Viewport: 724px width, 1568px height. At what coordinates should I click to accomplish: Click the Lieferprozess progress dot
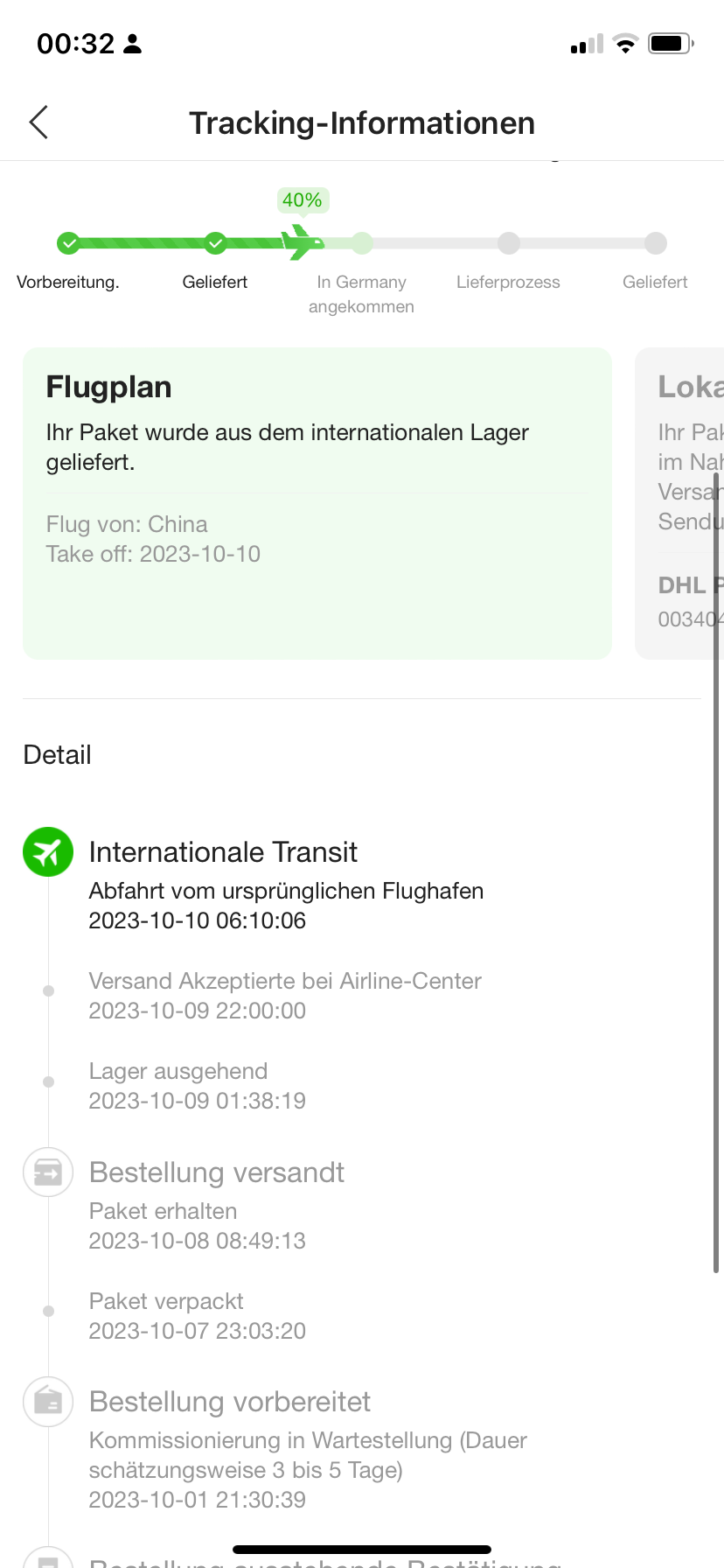(x=508, y=243)
